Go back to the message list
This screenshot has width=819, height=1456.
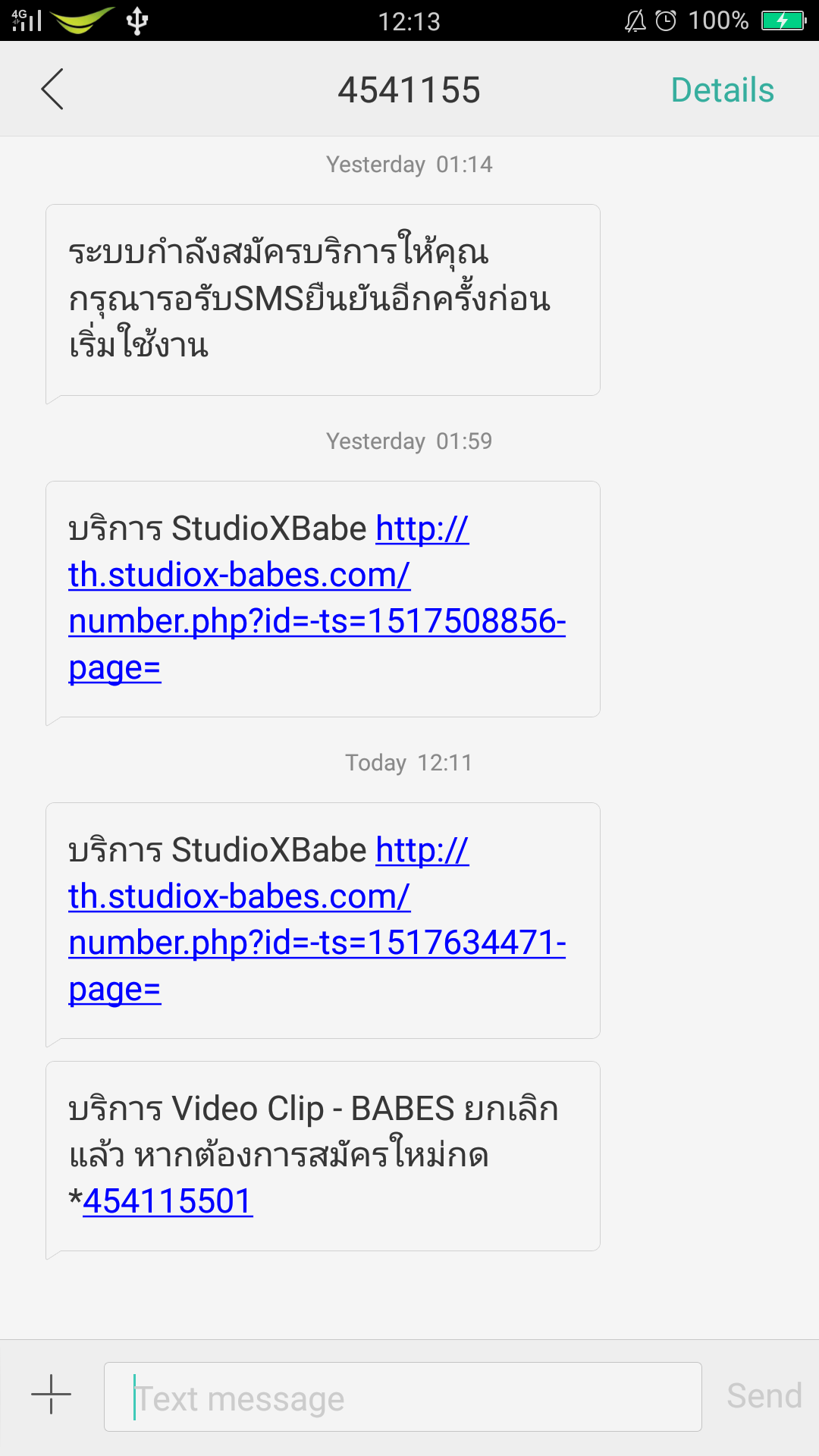pyautogui.click(x=52, y=89)
